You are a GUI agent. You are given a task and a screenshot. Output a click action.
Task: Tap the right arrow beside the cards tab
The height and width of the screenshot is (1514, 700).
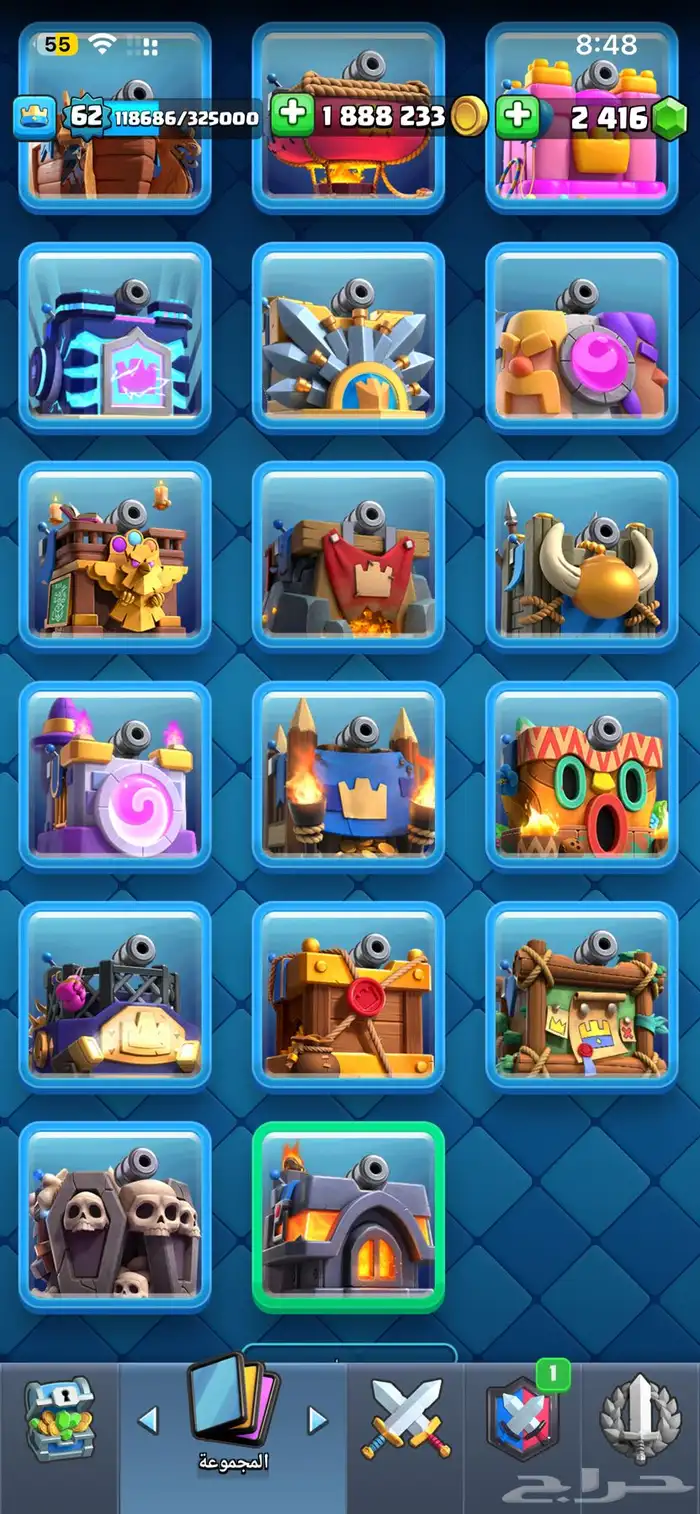click(x=317, y=1420)
